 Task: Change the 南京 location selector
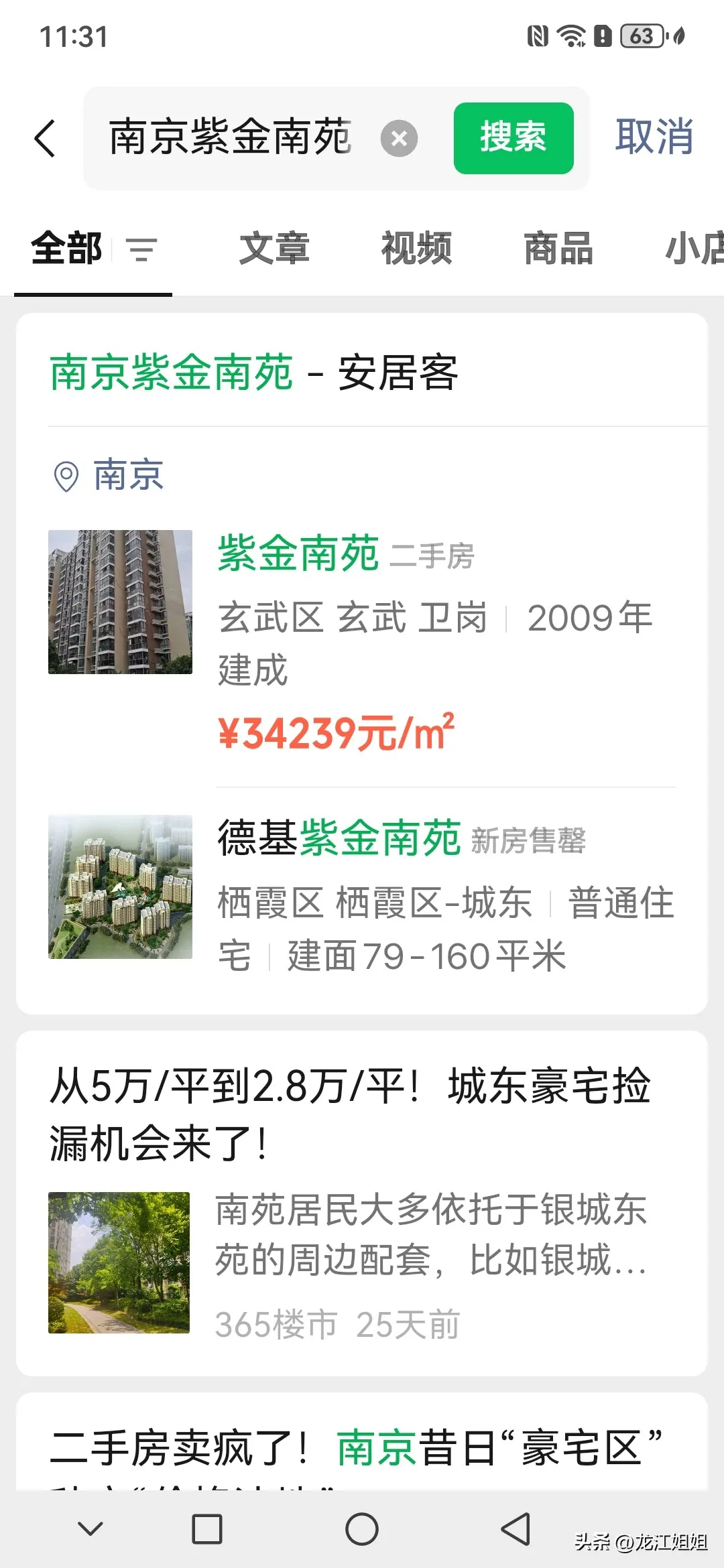tap(109, 475)
